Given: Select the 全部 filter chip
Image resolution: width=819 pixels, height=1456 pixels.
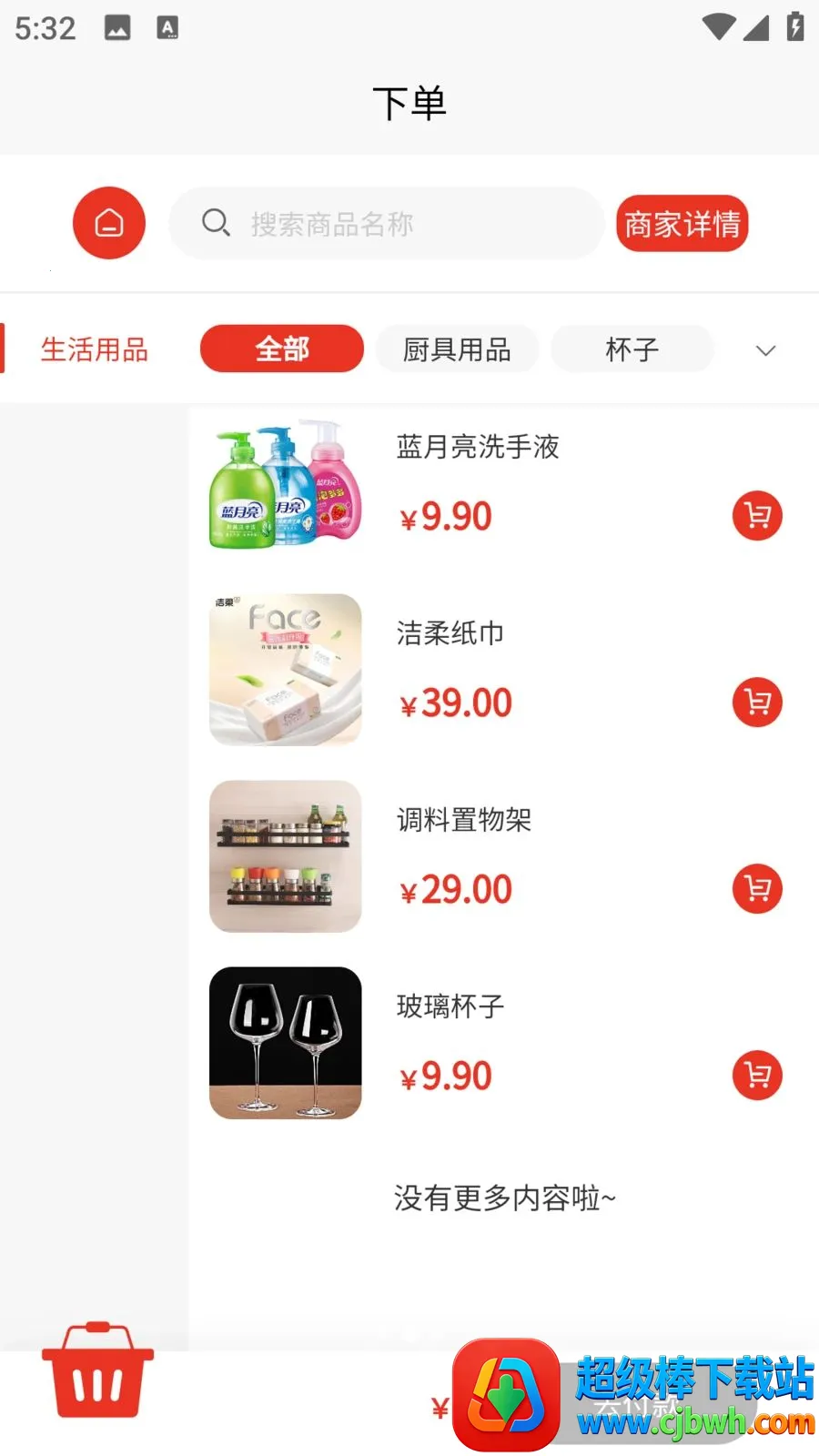Looking at the screenshot, I should [x=282, y=349].
